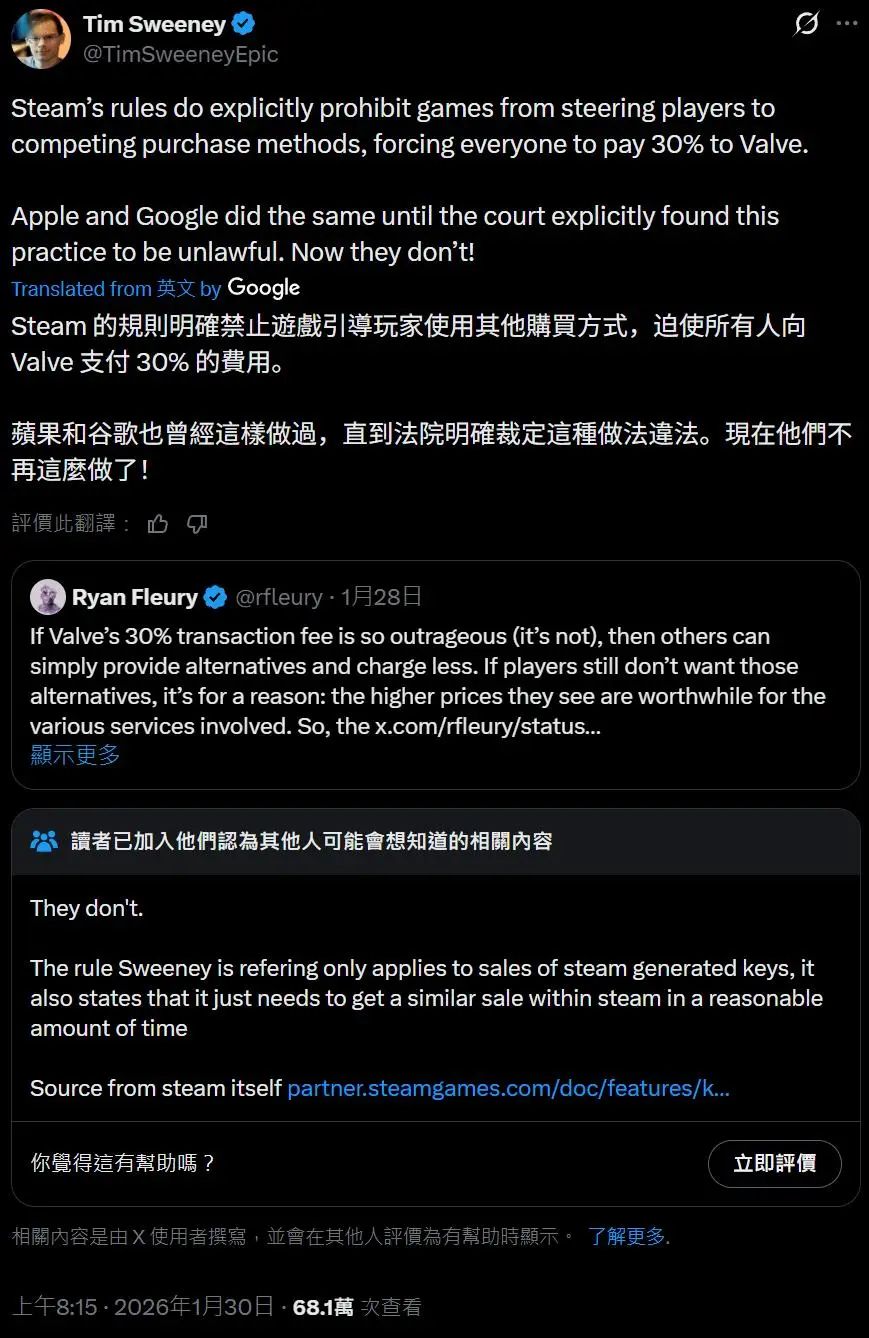Viewport: 869px width, 1338px height.
Task: Rate the translation with thumbs up
Action: click(158, 523)
